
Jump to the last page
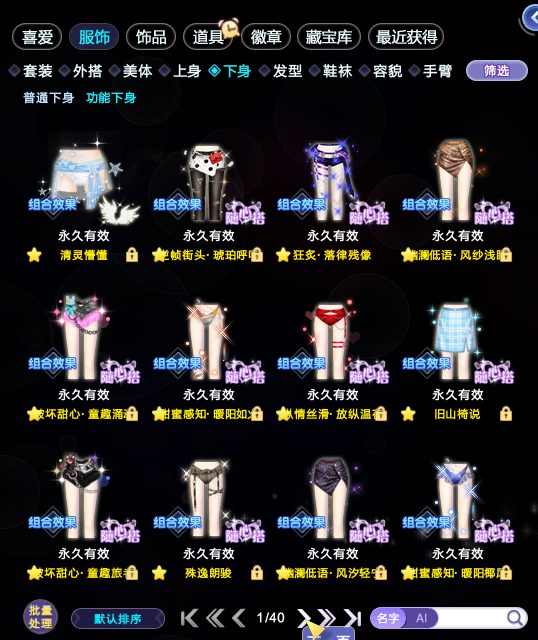[x=352, y=618]
